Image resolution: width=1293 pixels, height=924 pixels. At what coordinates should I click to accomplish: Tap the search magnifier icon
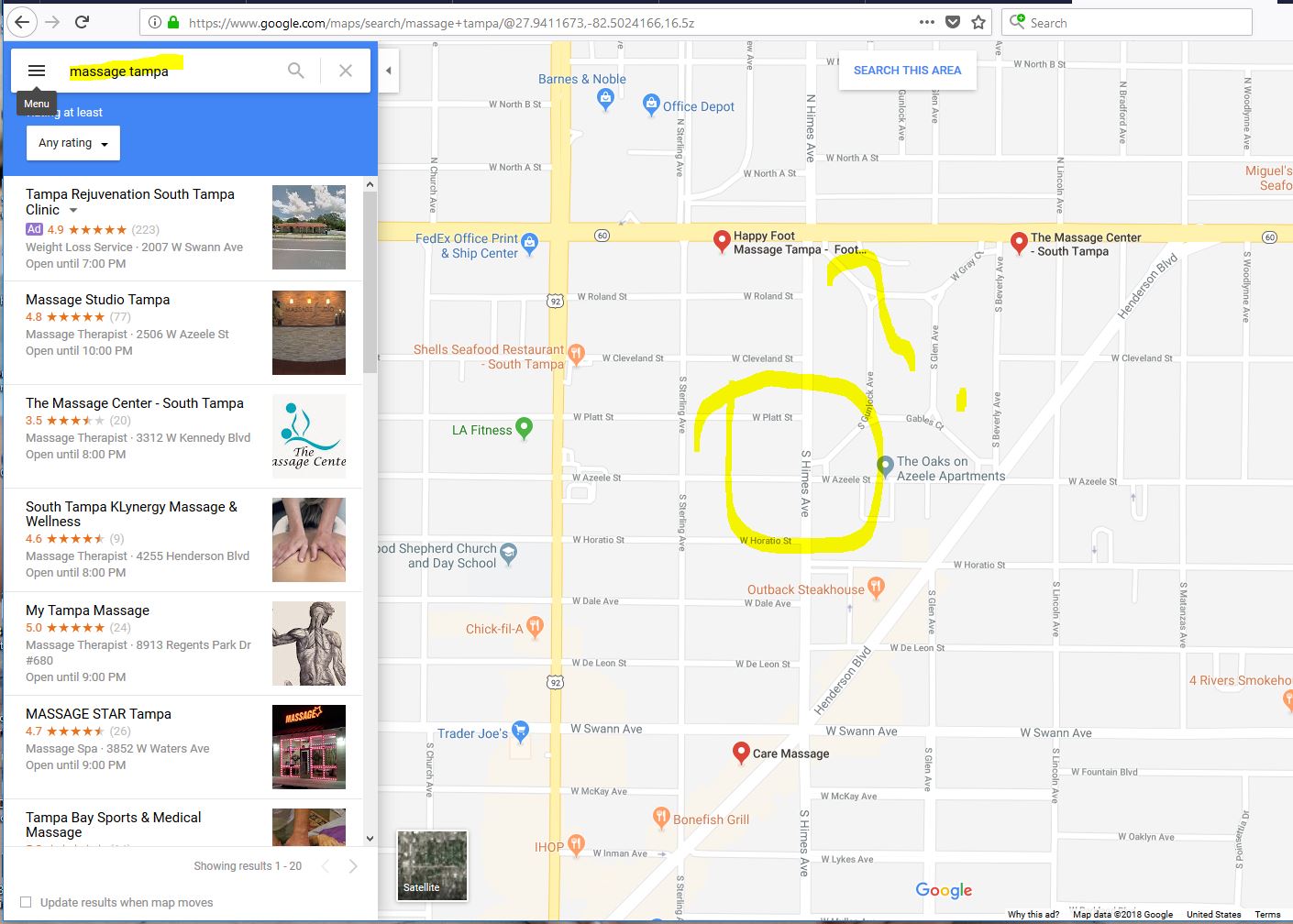[296, 71]
